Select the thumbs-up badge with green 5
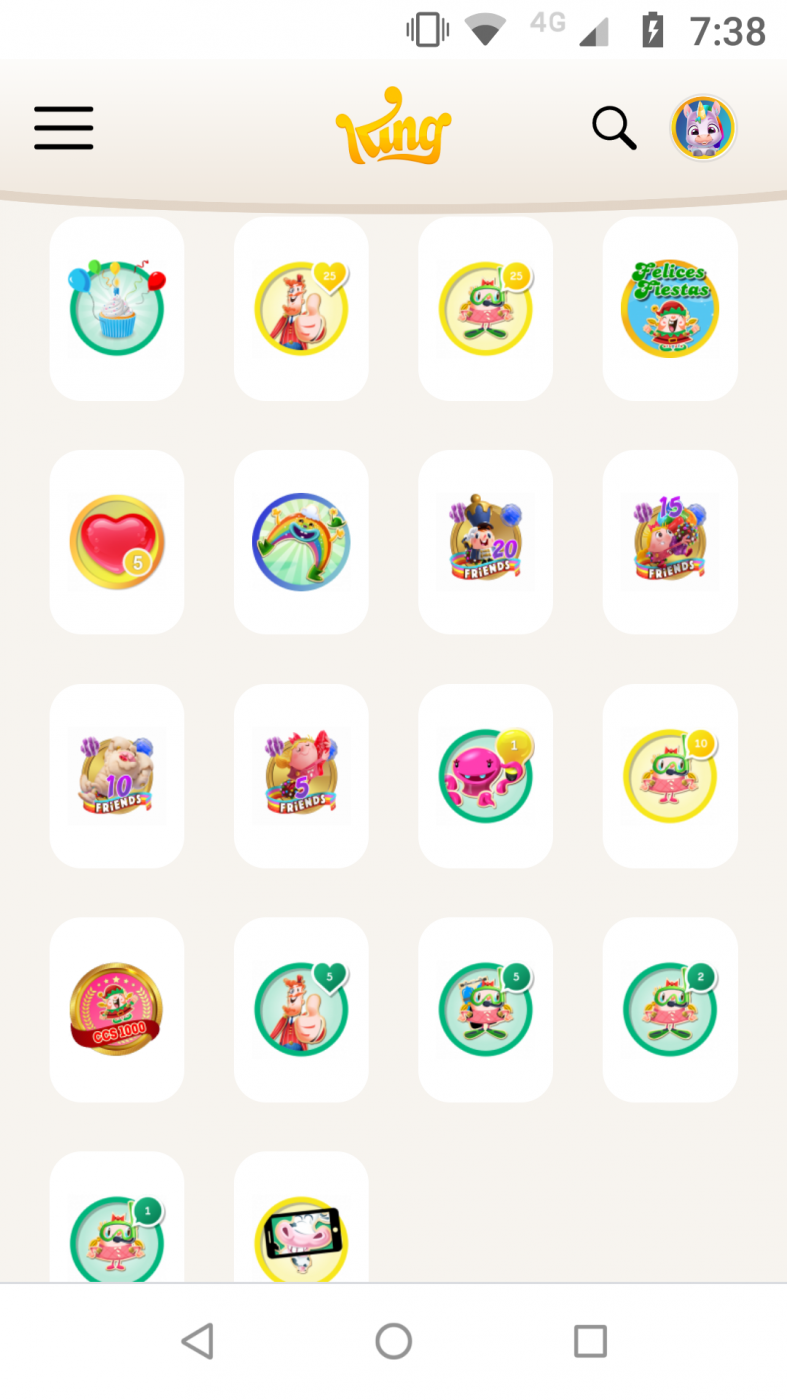The image size is (787, 1400). (x=301, y=1010)
